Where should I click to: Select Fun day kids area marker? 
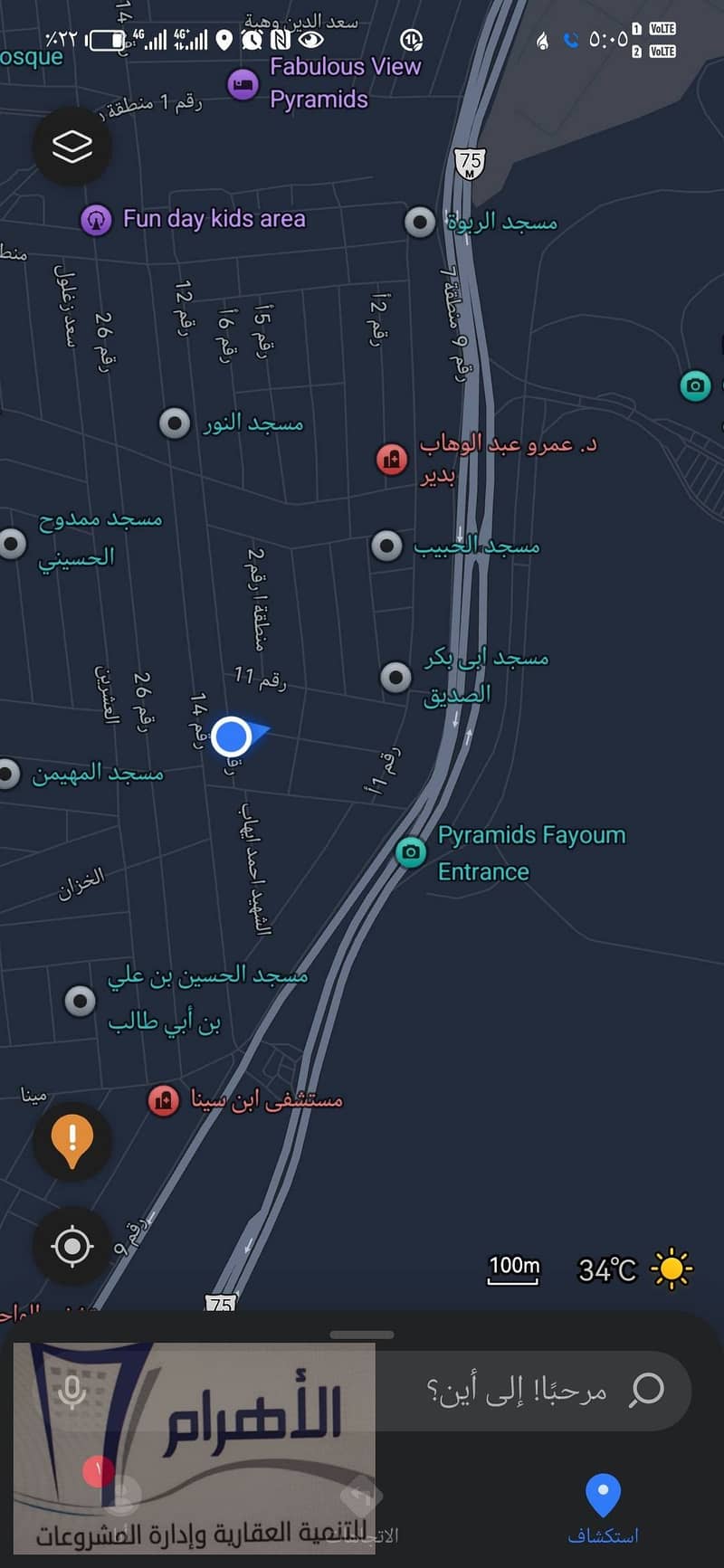click(96, 219)
